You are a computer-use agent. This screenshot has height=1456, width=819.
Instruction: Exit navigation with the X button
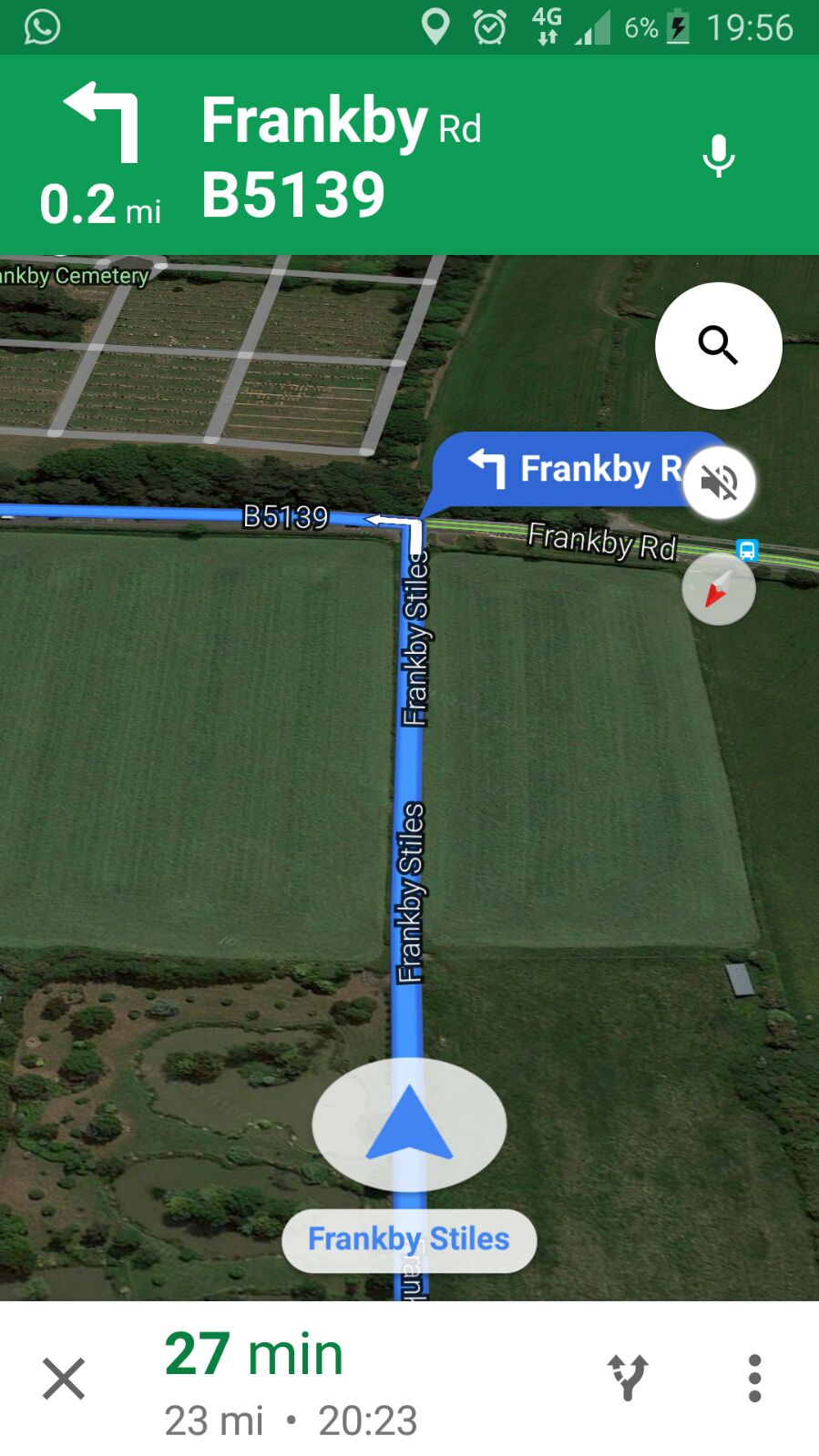coord(64,1378)
